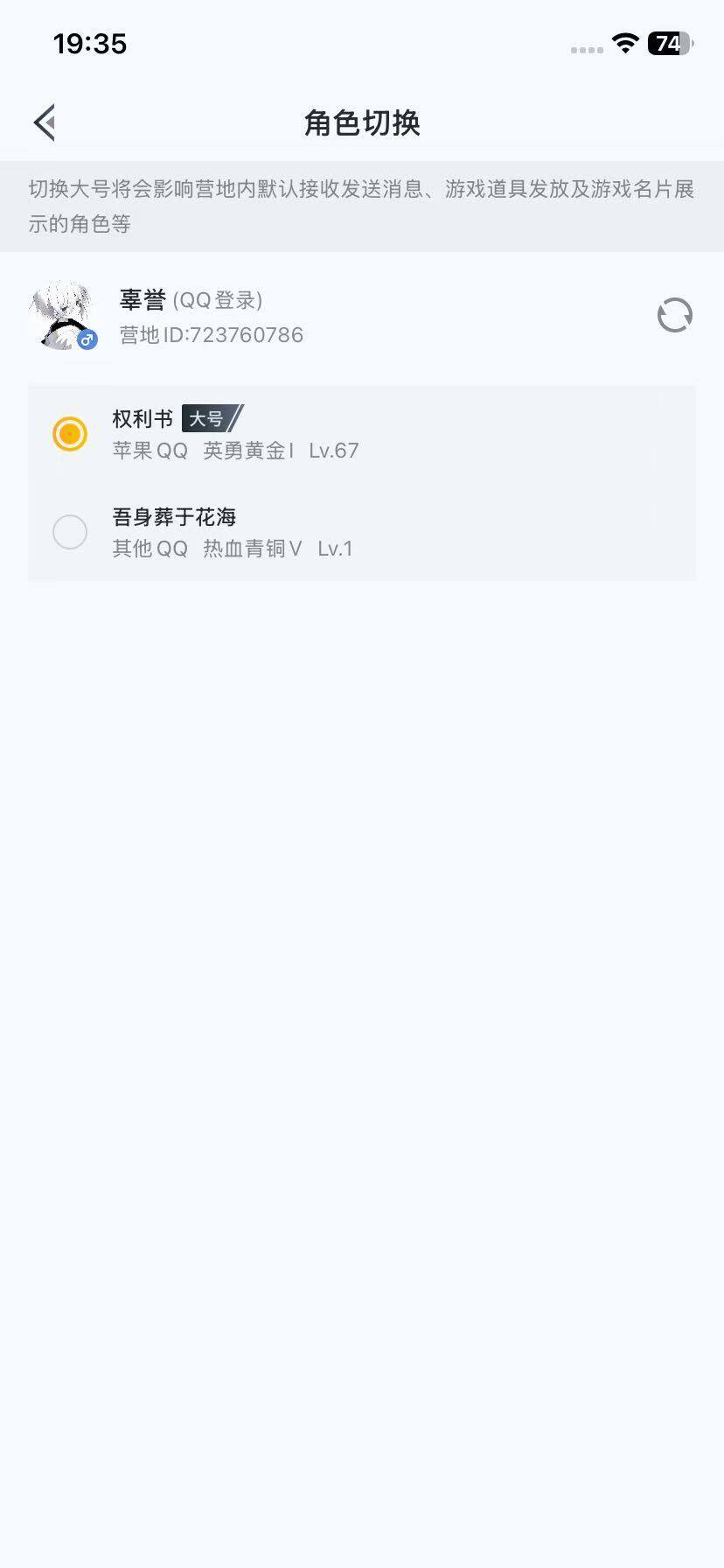Tap the username 辜誉 (QQ登录)
This screenshot has width=724, height=1568.
point(192,300)
